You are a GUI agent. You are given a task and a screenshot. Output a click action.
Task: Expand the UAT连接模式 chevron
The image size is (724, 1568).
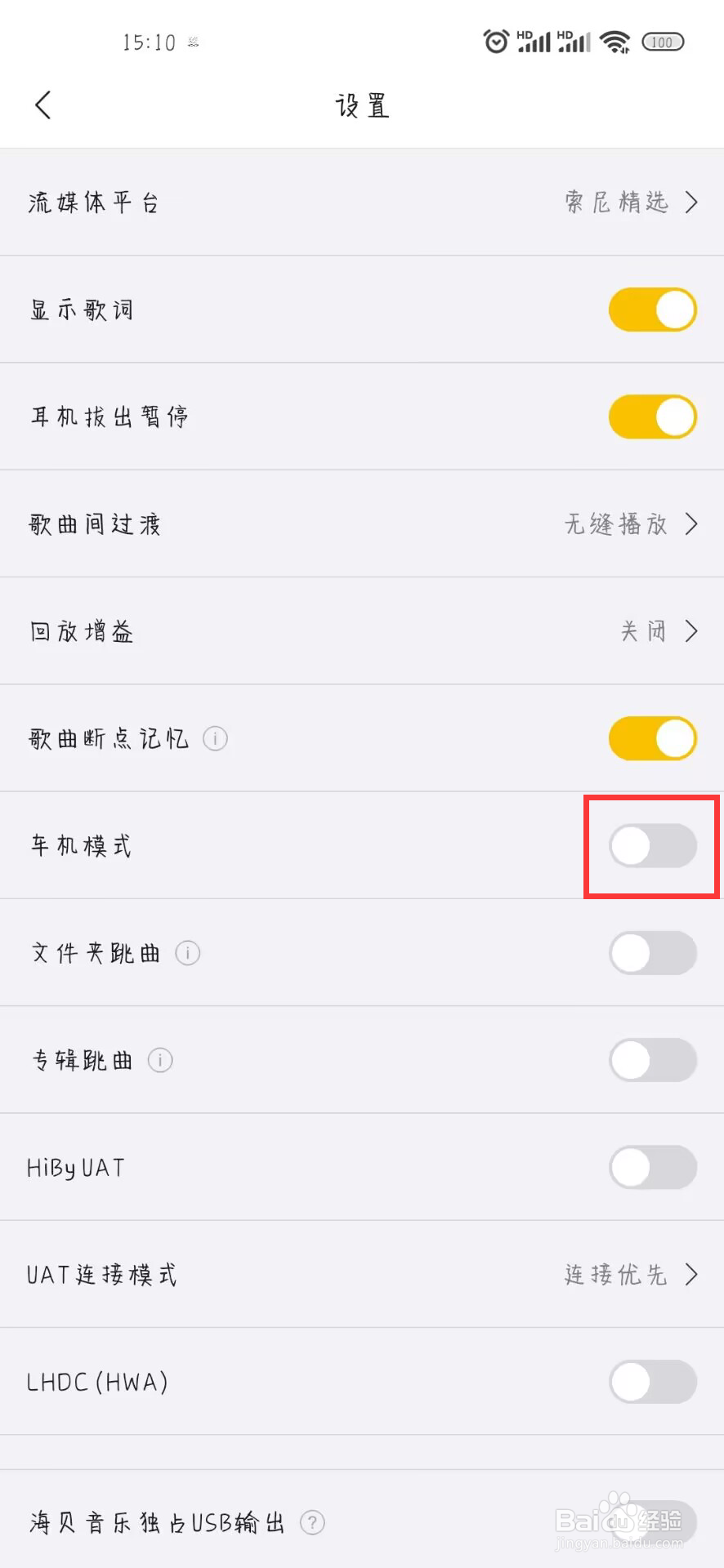click(x=691, y=1274)
